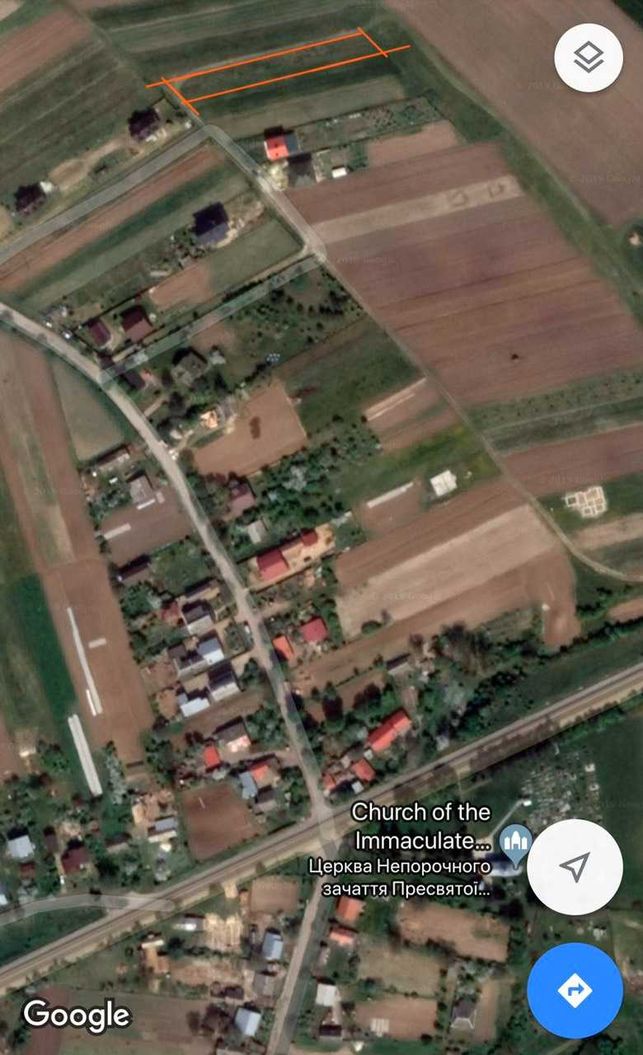This screenshot has height=1055, width=643.
Task: Center map on my location
Action: point(574,867)
